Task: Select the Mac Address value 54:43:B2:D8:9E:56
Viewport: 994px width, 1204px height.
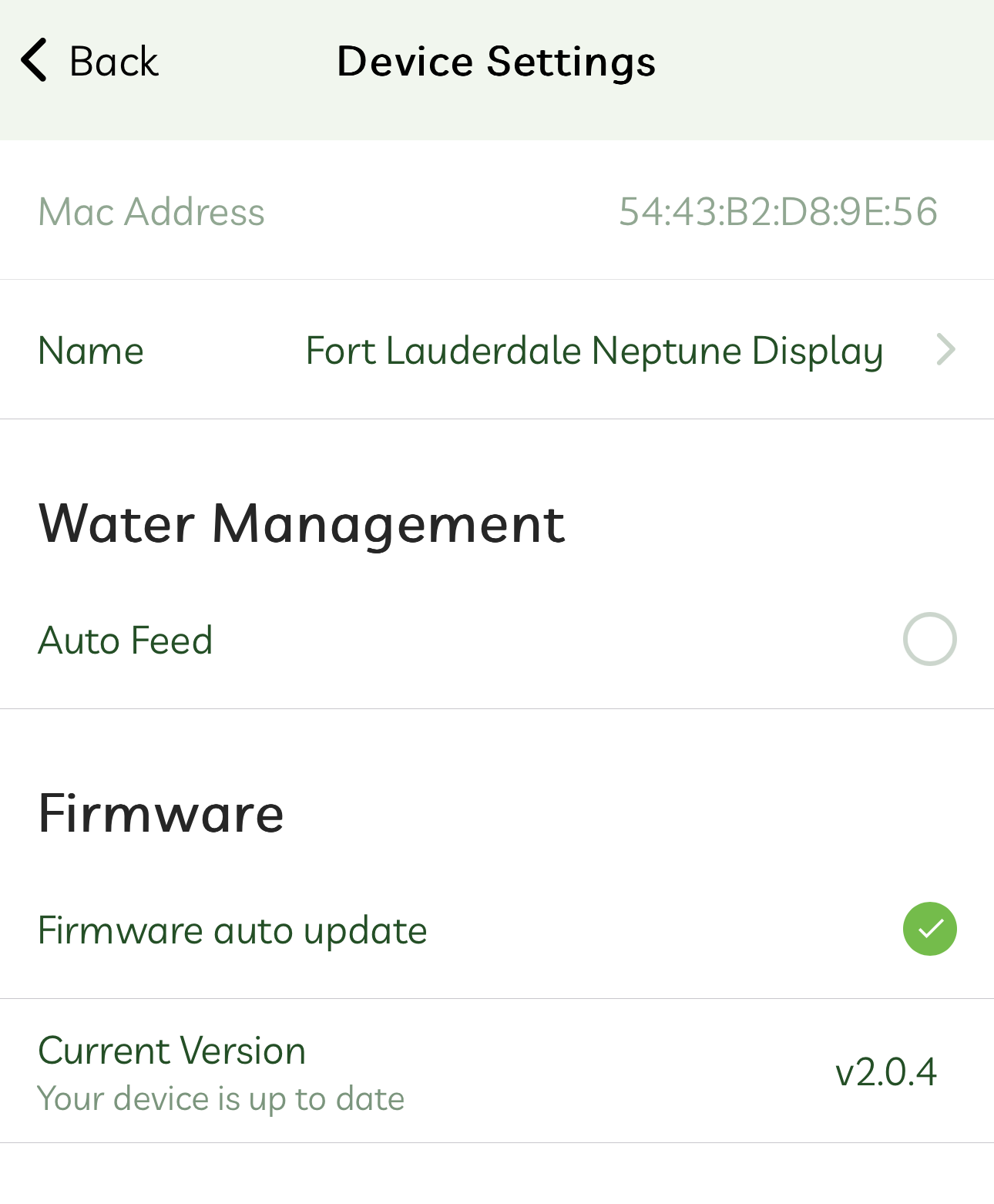Action: click(x=779, y=211)
